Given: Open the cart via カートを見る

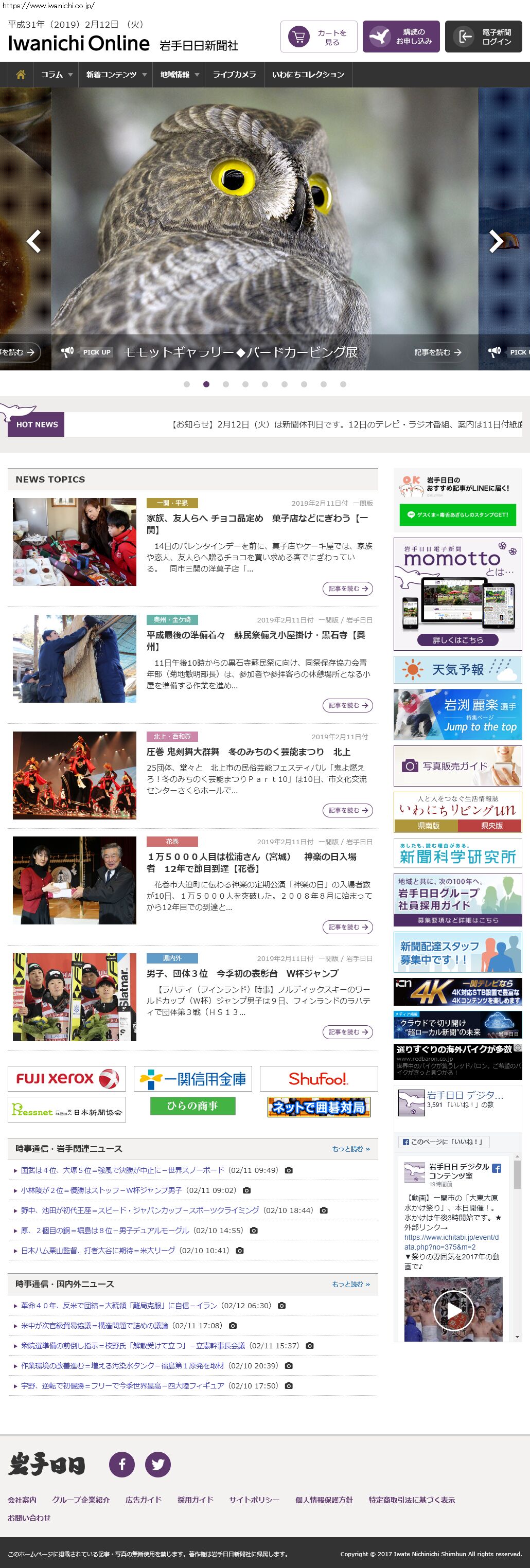Looking at the screenshot, I should 318,37.
